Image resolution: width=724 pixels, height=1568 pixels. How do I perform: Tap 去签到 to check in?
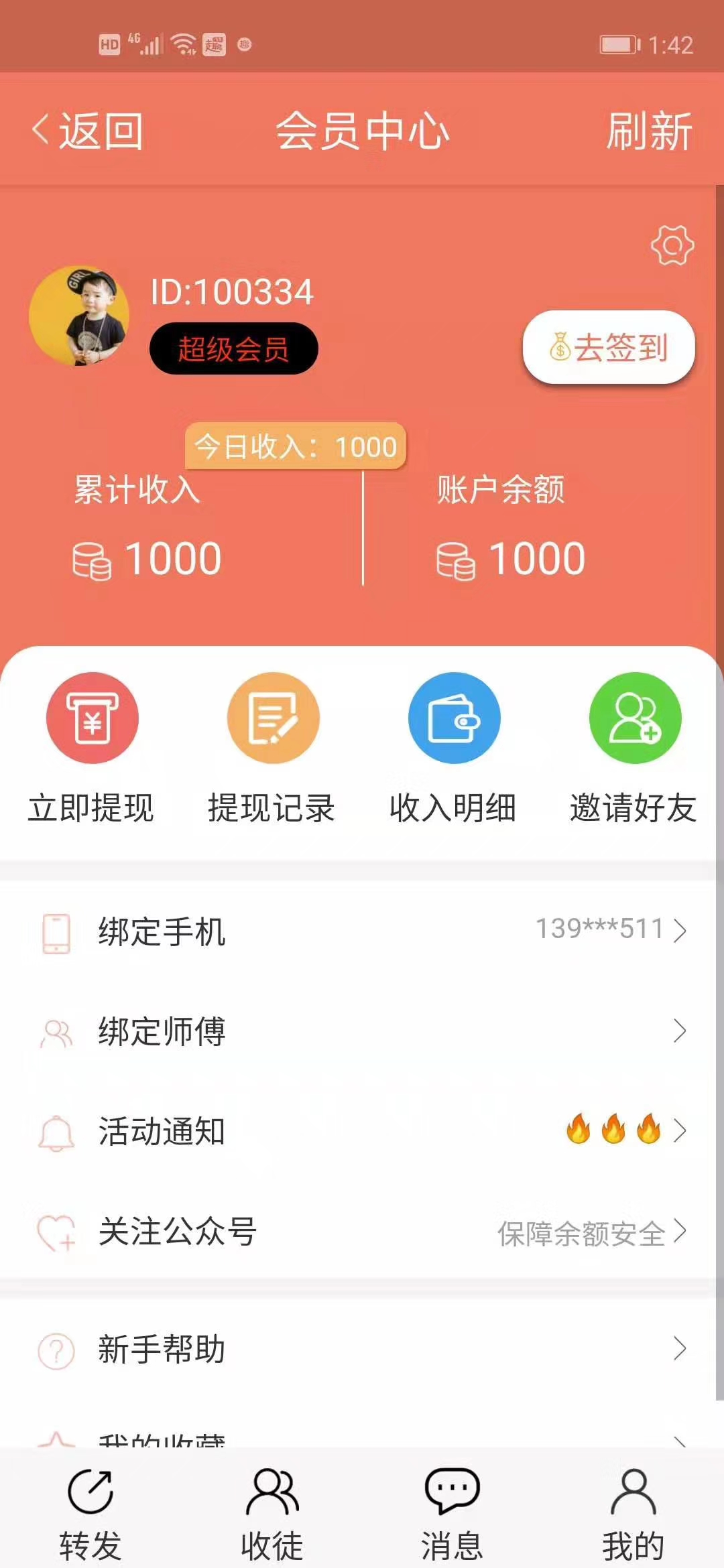pos(609,347)
